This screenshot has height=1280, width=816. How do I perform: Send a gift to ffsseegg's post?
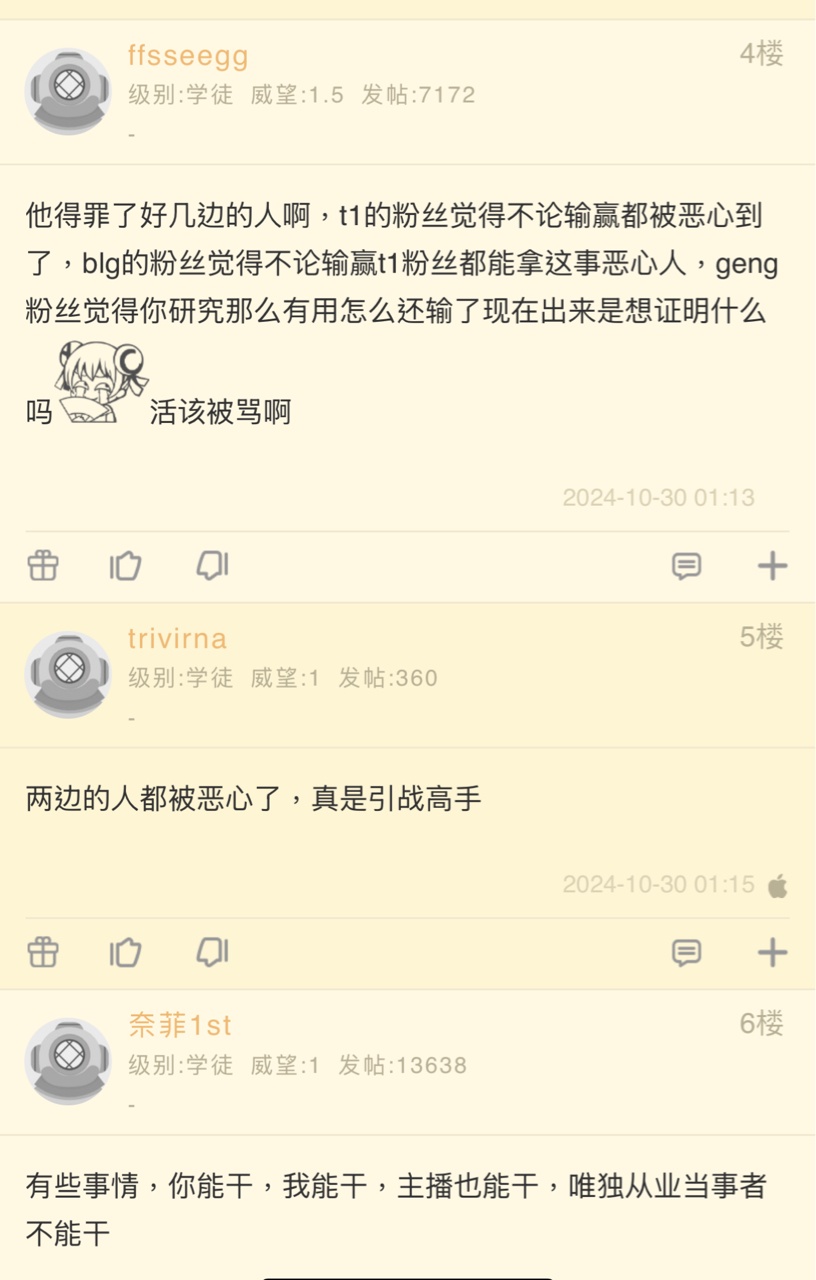[43, 566]
